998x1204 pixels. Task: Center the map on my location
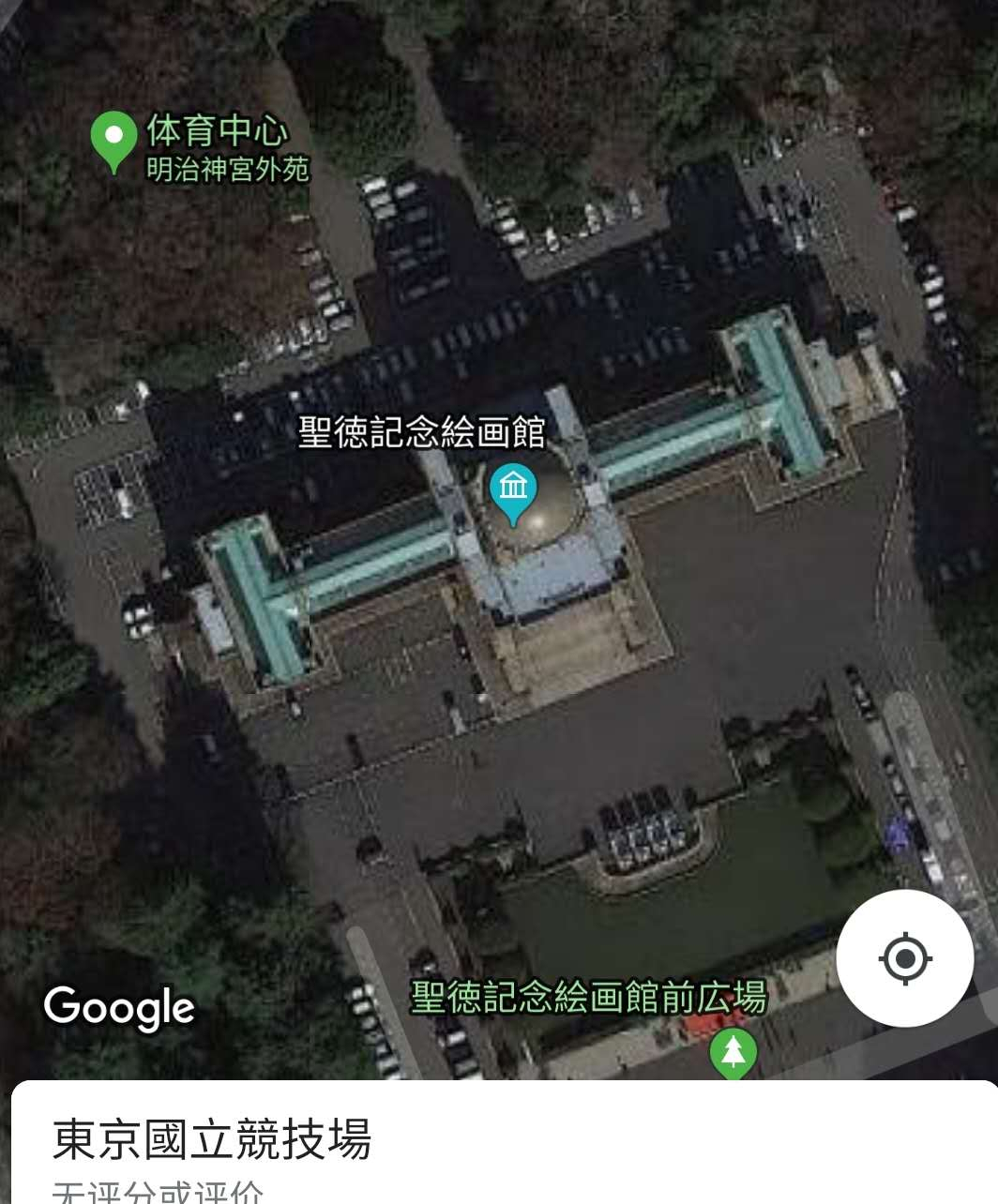(904, 958)
